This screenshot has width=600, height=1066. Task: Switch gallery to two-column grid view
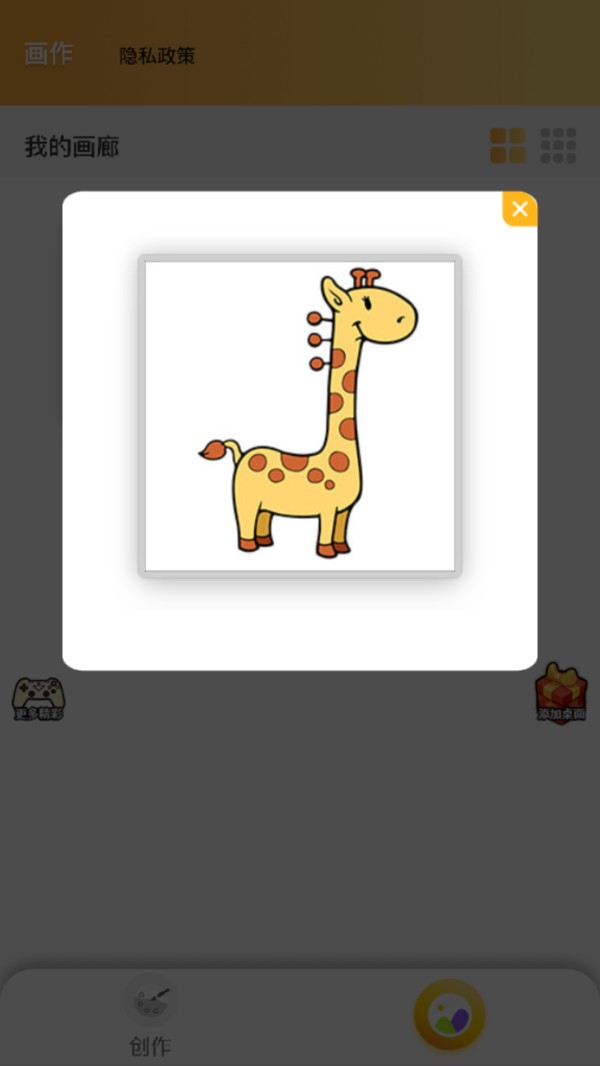tap(507, 146)
